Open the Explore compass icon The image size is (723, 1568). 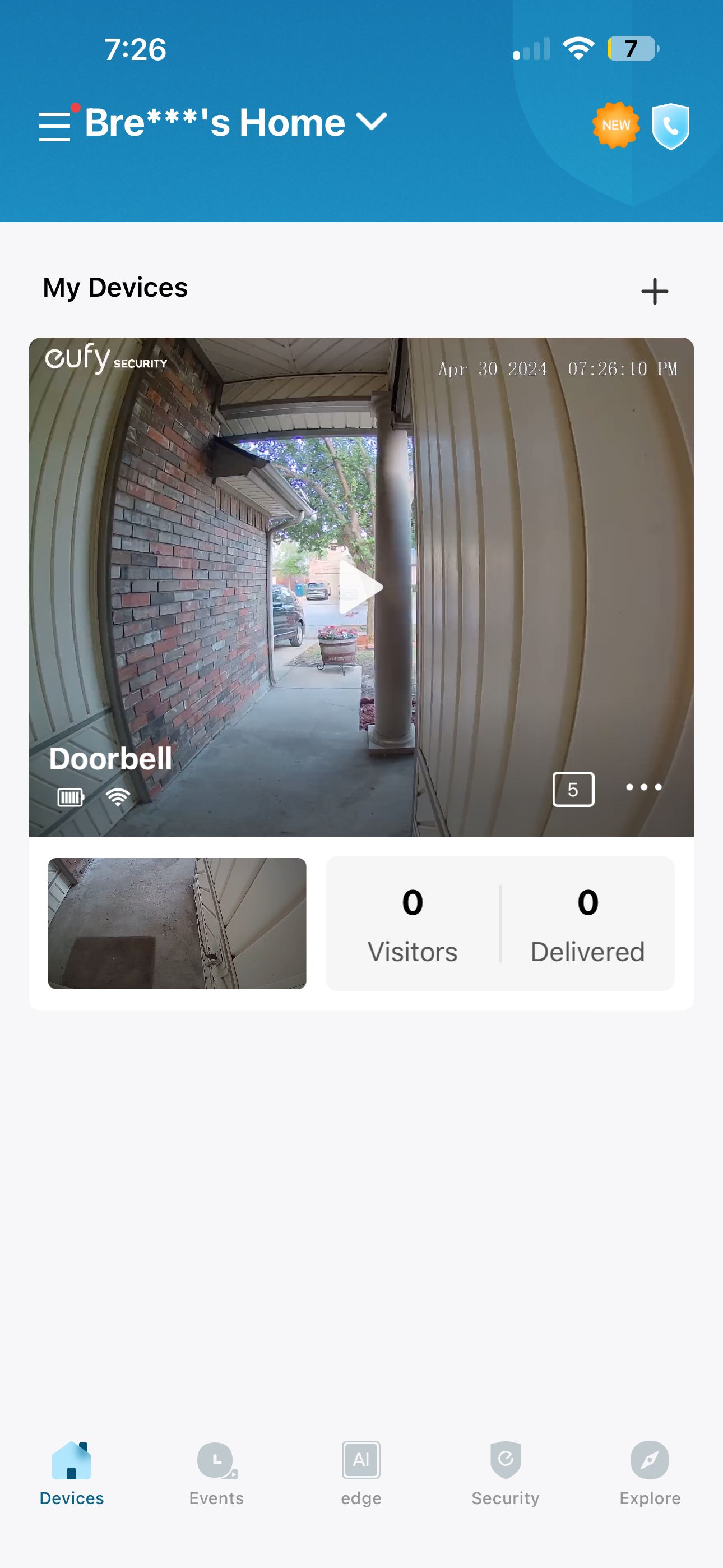tap(650, 1459)
